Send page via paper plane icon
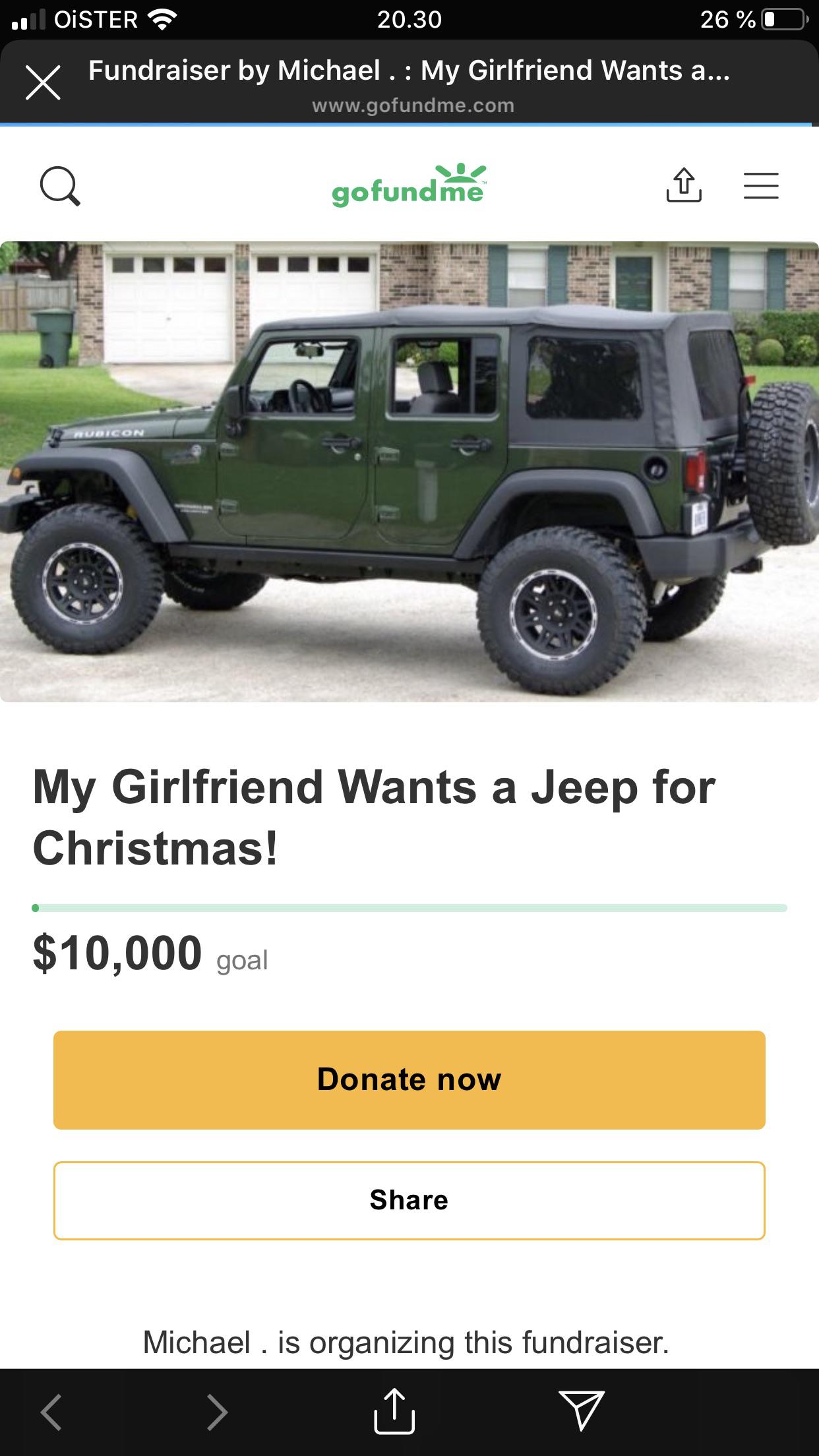The width and height of the screenshot is (819, 1456). point(581,1411)
